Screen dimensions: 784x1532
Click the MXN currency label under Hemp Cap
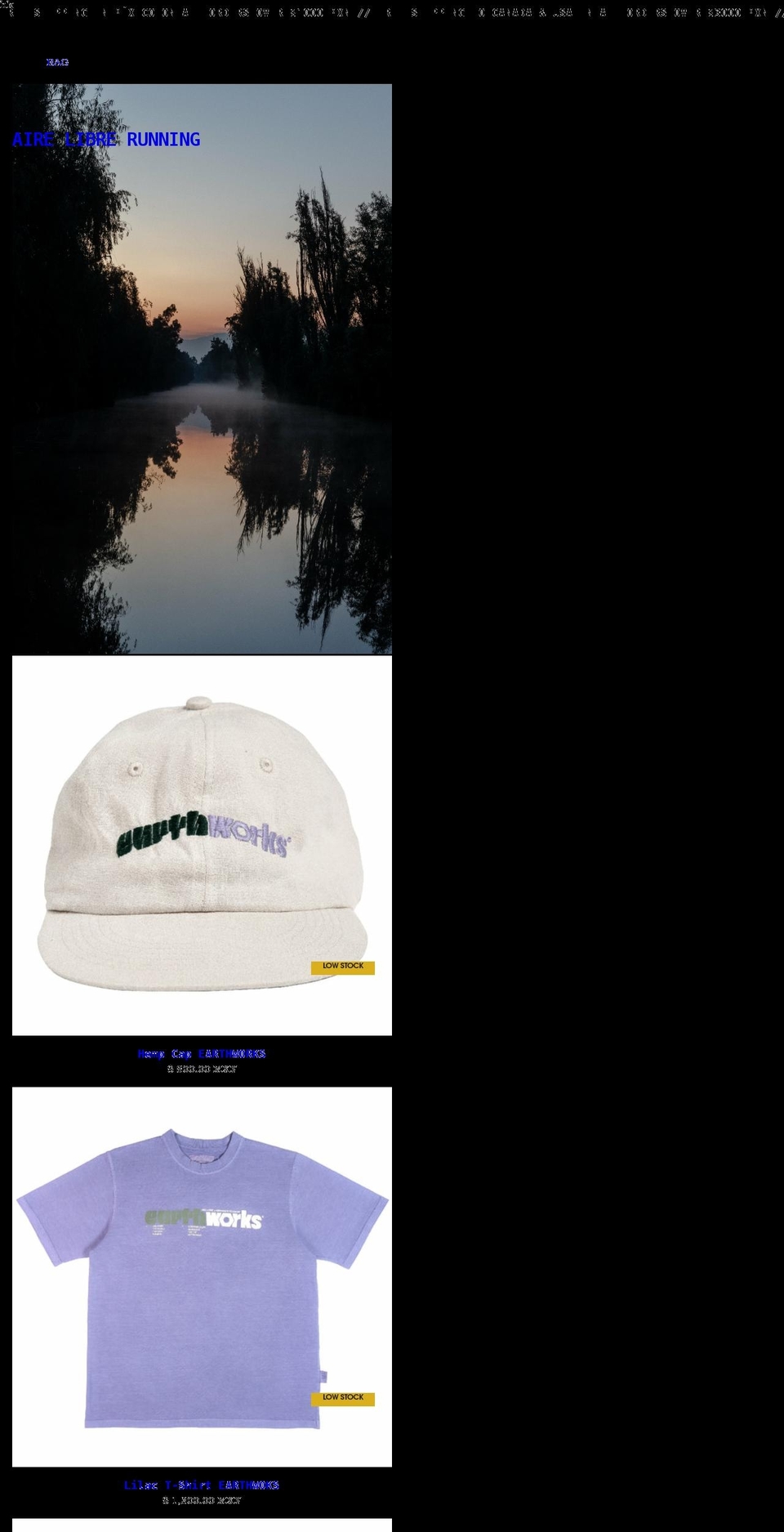229,1068
